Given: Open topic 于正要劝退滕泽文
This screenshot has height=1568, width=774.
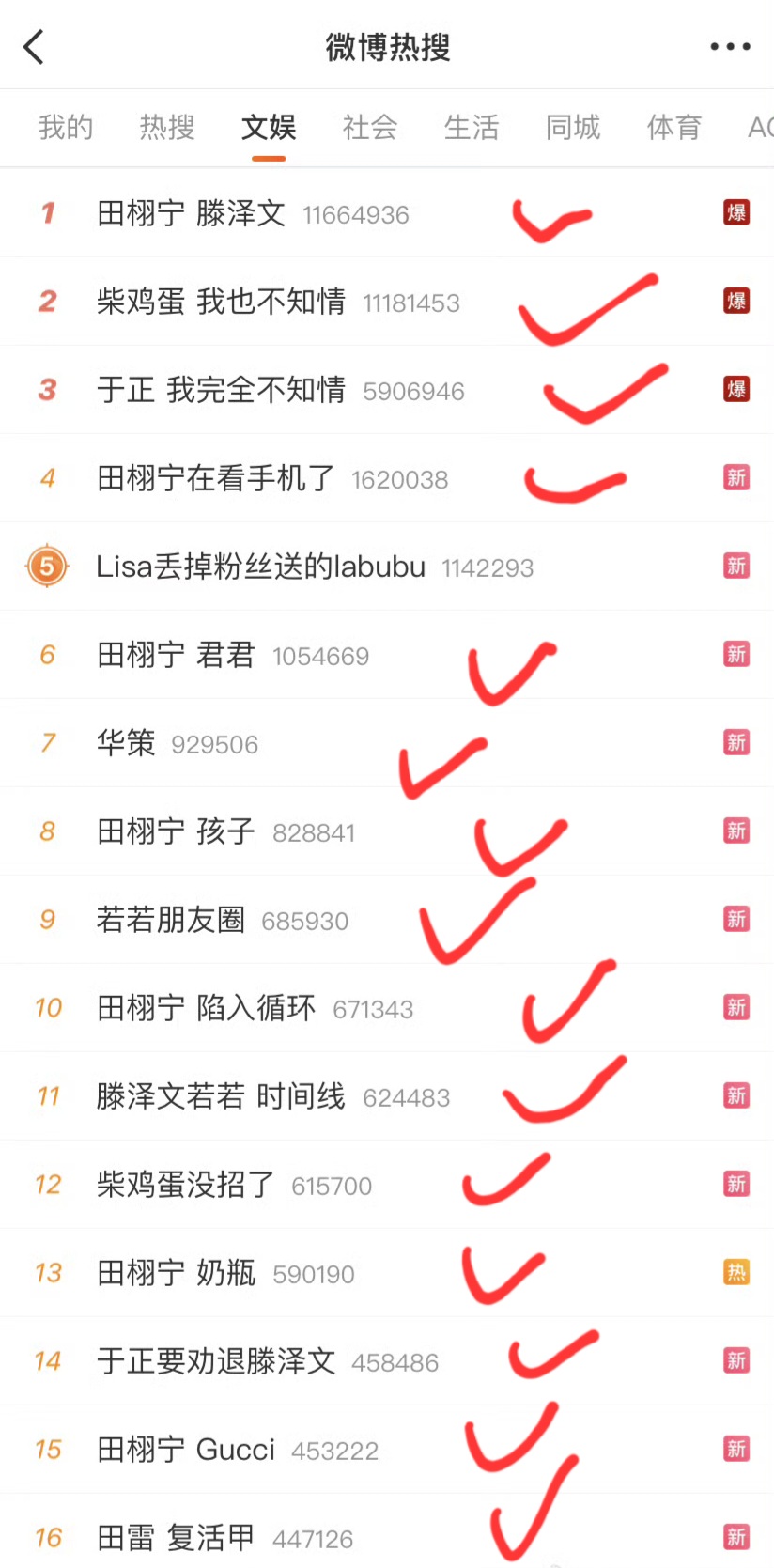Looking at the screenshot, I should pyautogui.click(x=216, y=1362).
